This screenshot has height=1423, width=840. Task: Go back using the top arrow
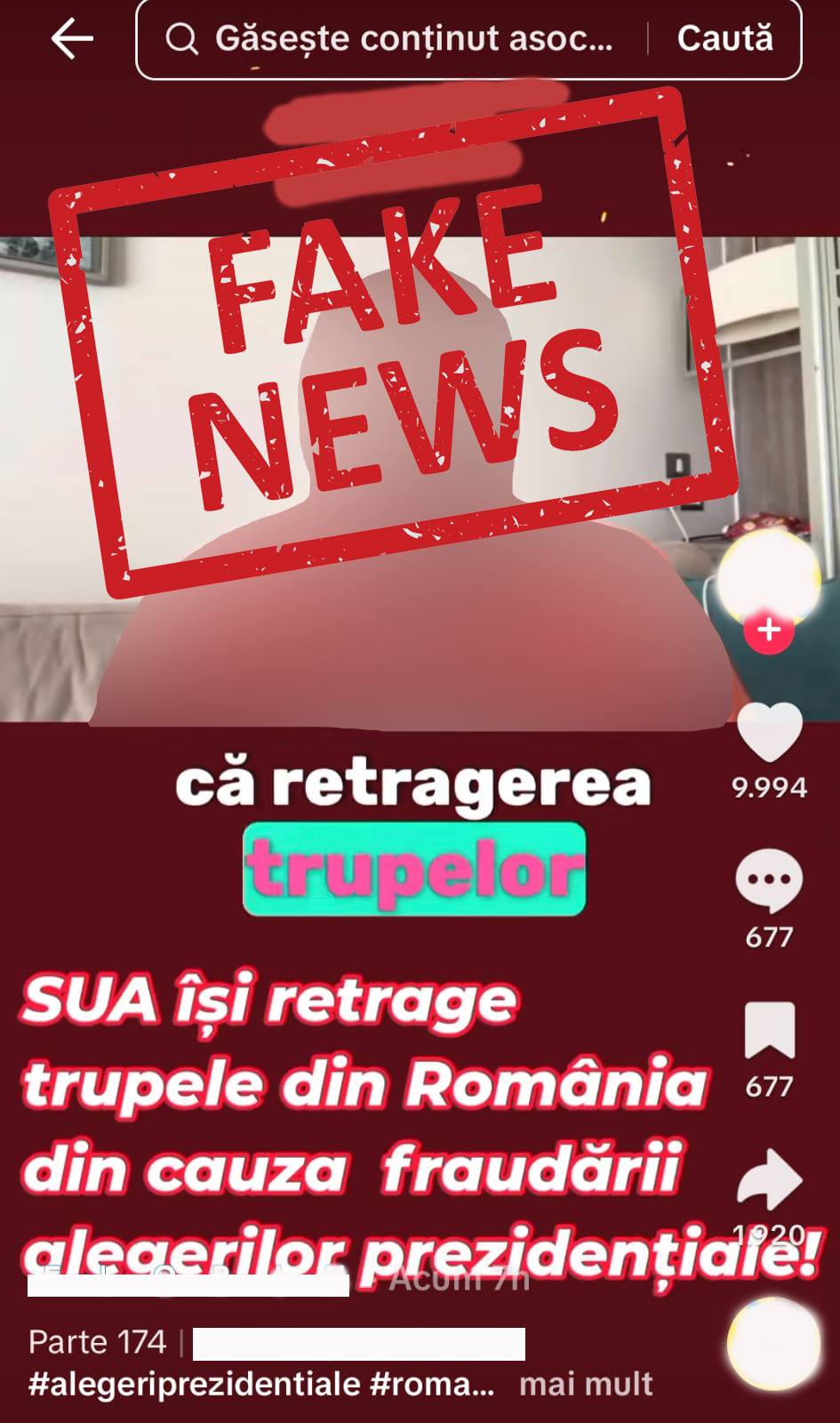coord(72,40)
